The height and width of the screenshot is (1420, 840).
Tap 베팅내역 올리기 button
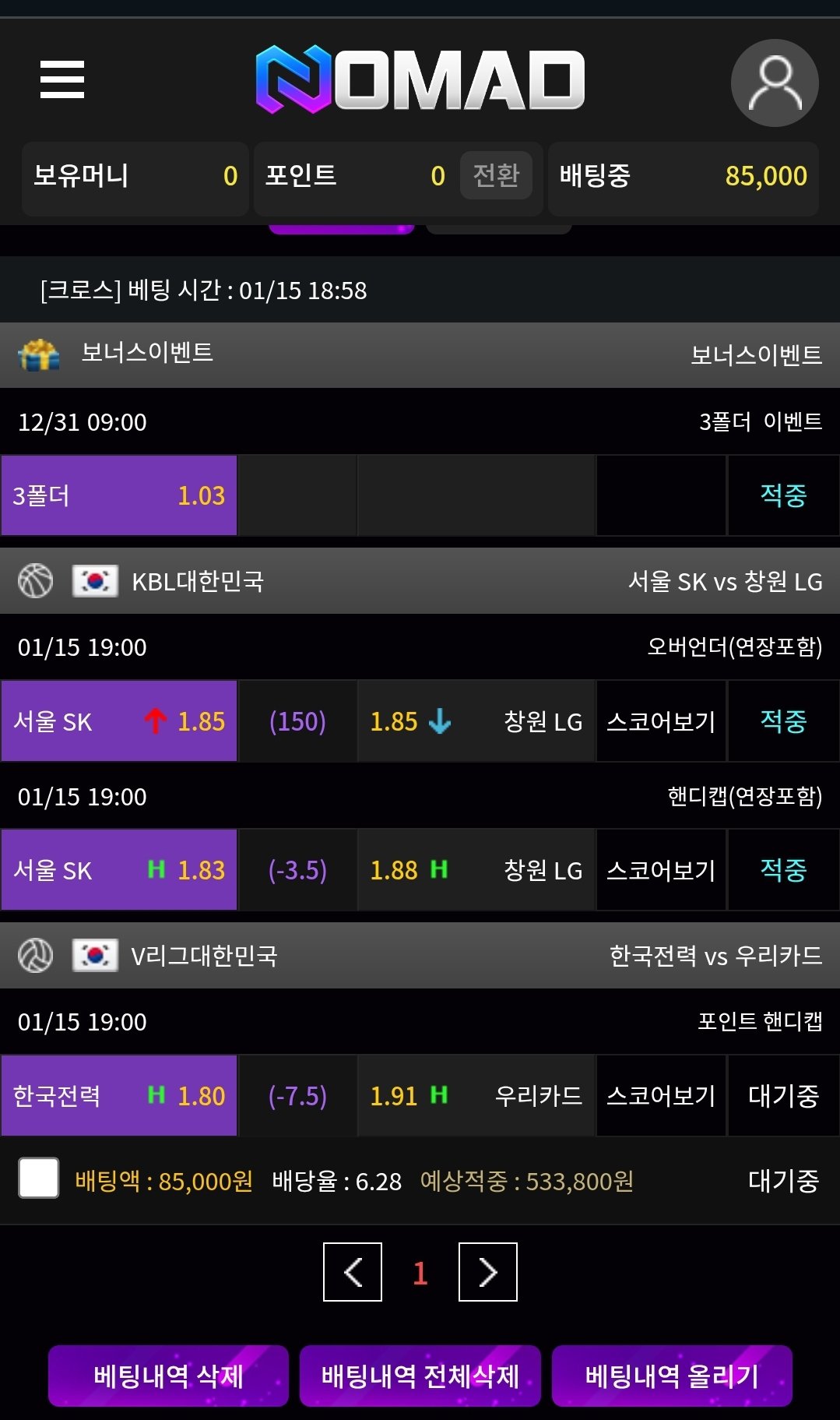(672, 1376)
